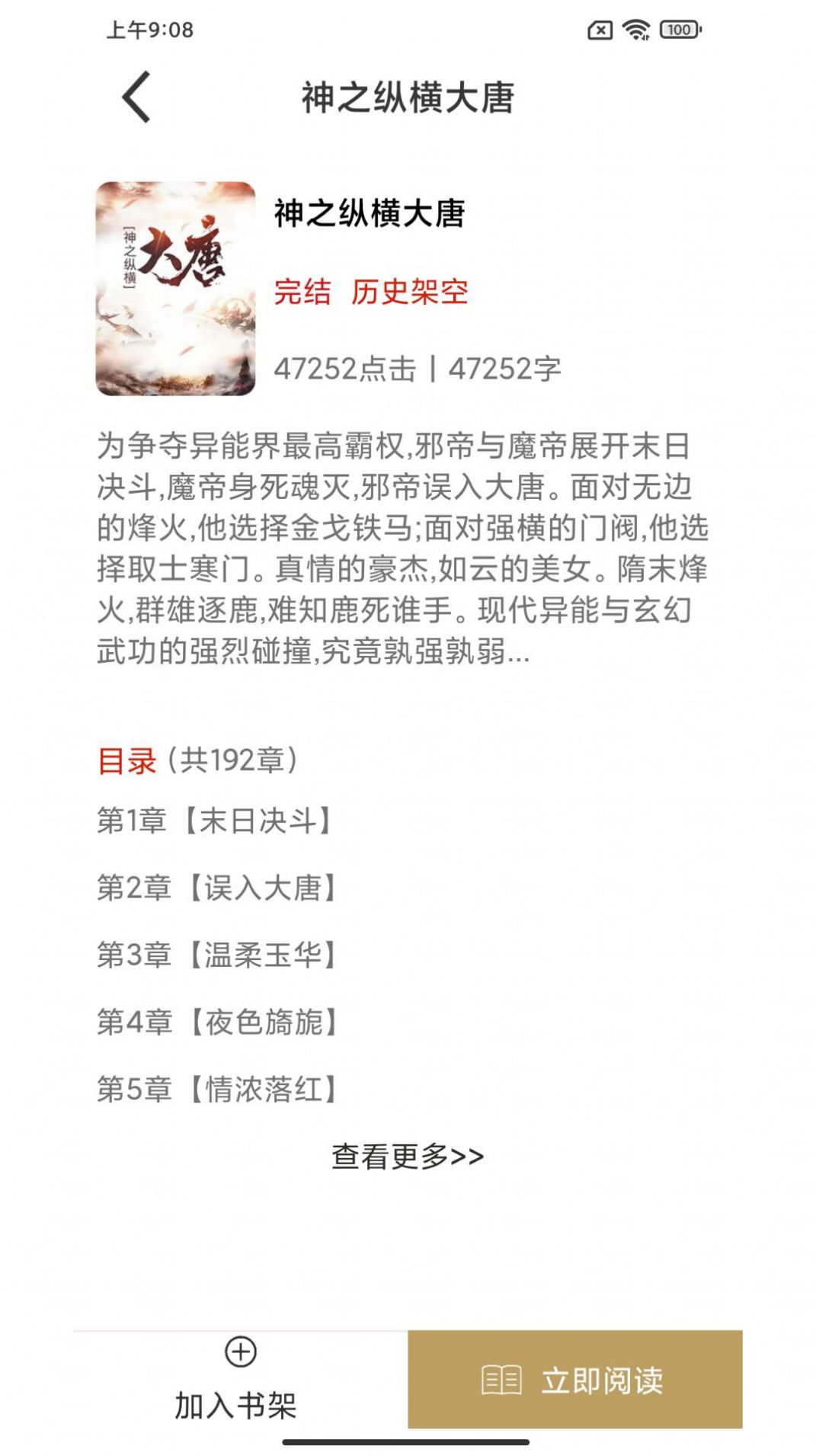Start reading with 立即阅读
The image size is (816, 1456).
pyautogui.click(x=574, y=1379)
